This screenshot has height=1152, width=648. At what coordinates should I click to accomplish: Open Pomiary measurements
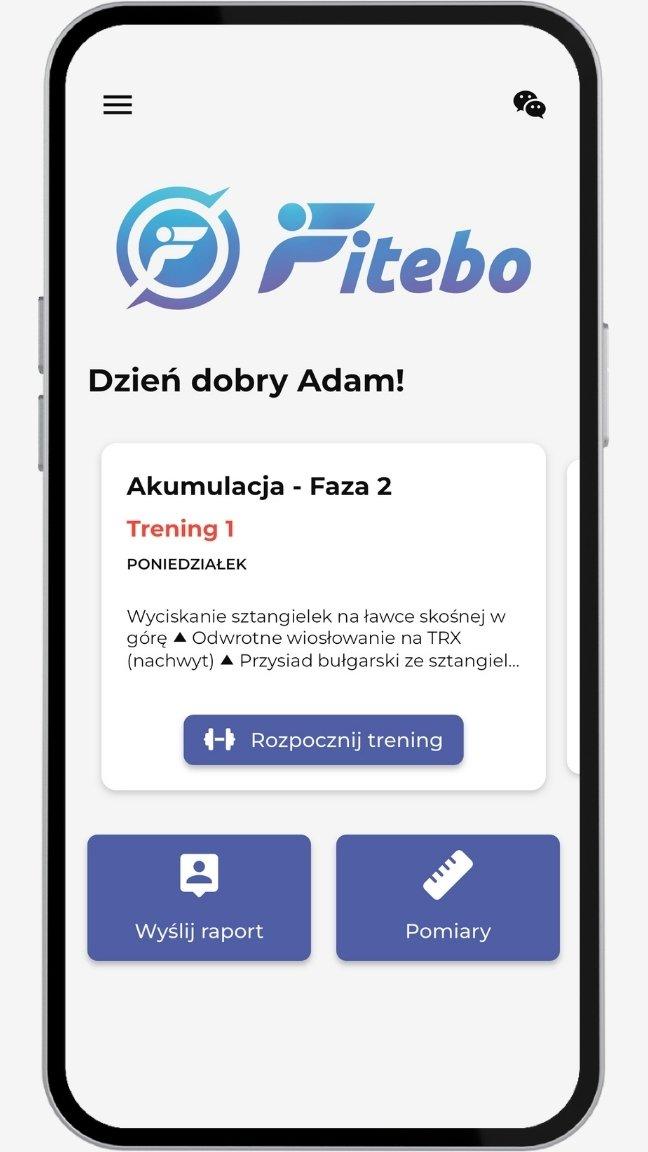pos(447,897)
